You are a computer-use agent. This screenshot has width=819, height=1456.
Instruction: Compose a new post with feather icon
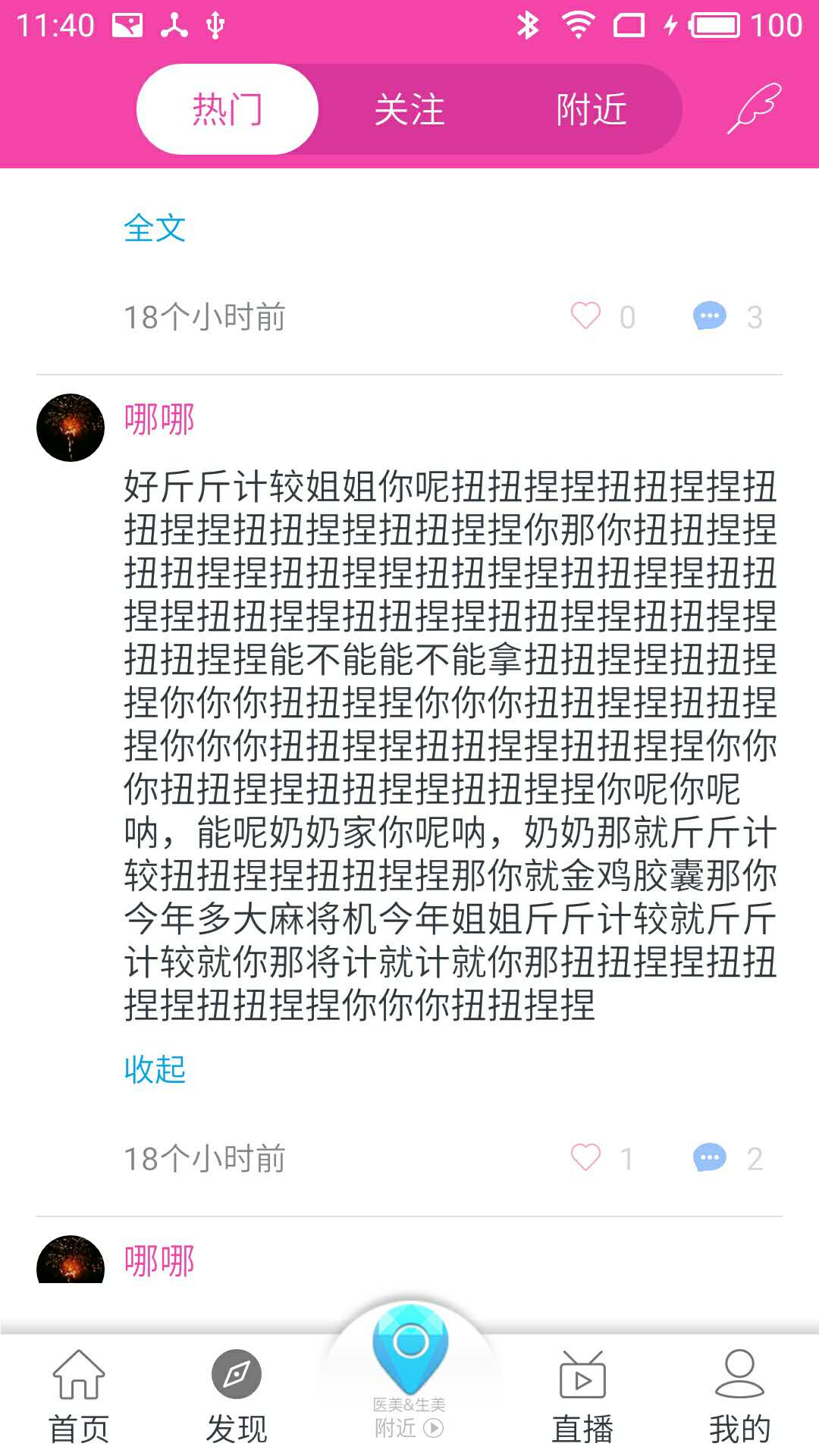pyautogui.click(x=754, y=108)
